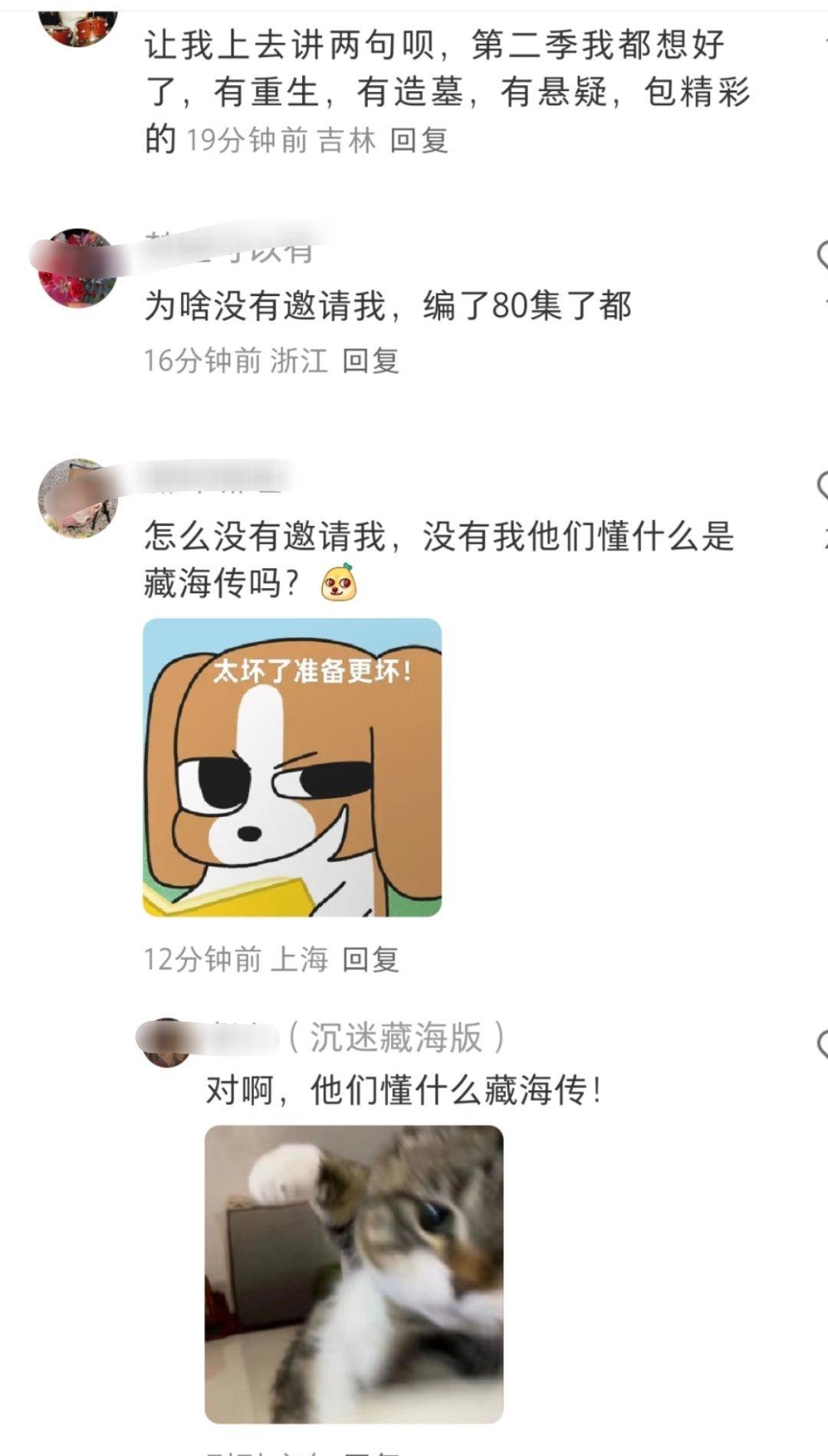
Task: Open the cartoon dog sticker image
Action: click(292, 767)
